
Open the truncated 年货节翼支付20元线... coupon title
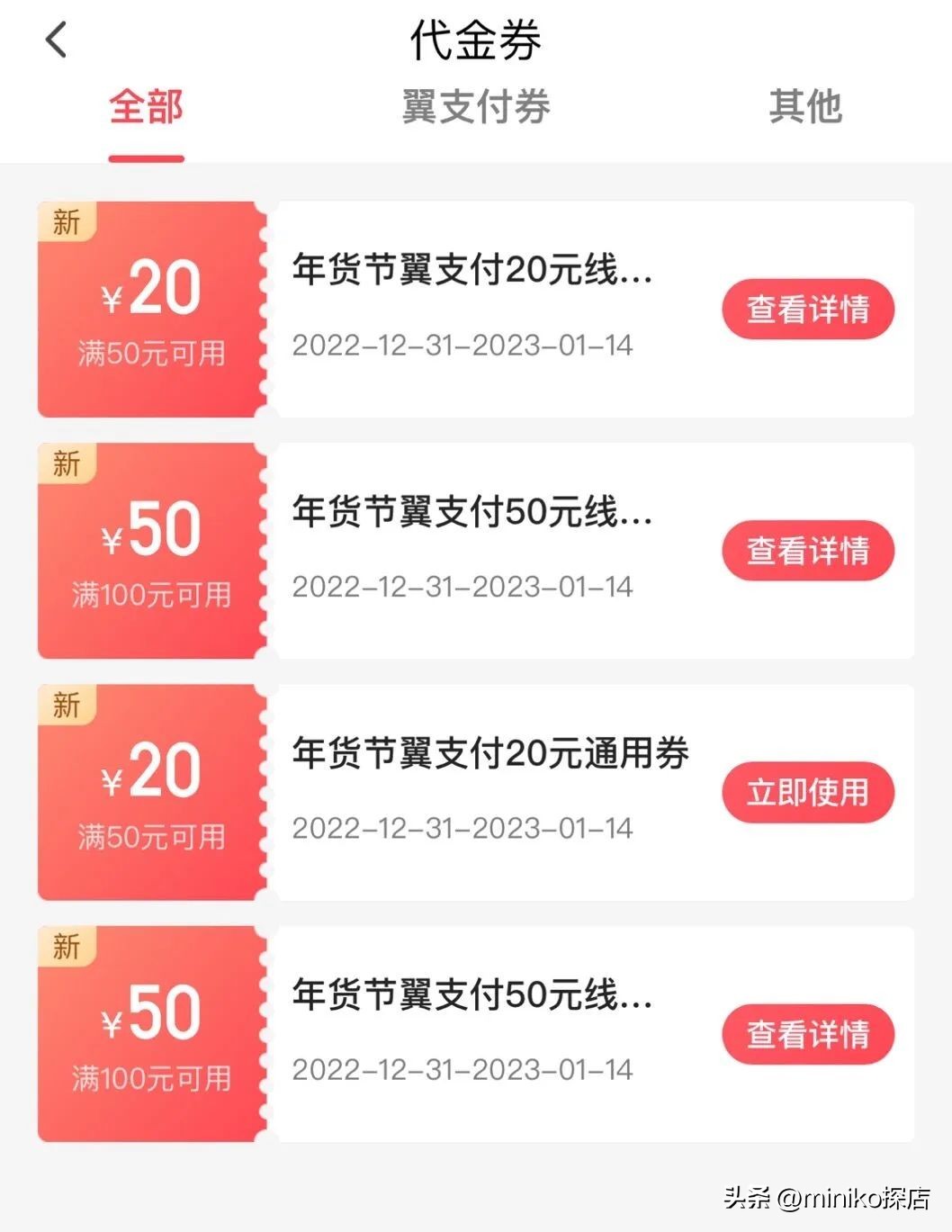[x=472, y=273]
